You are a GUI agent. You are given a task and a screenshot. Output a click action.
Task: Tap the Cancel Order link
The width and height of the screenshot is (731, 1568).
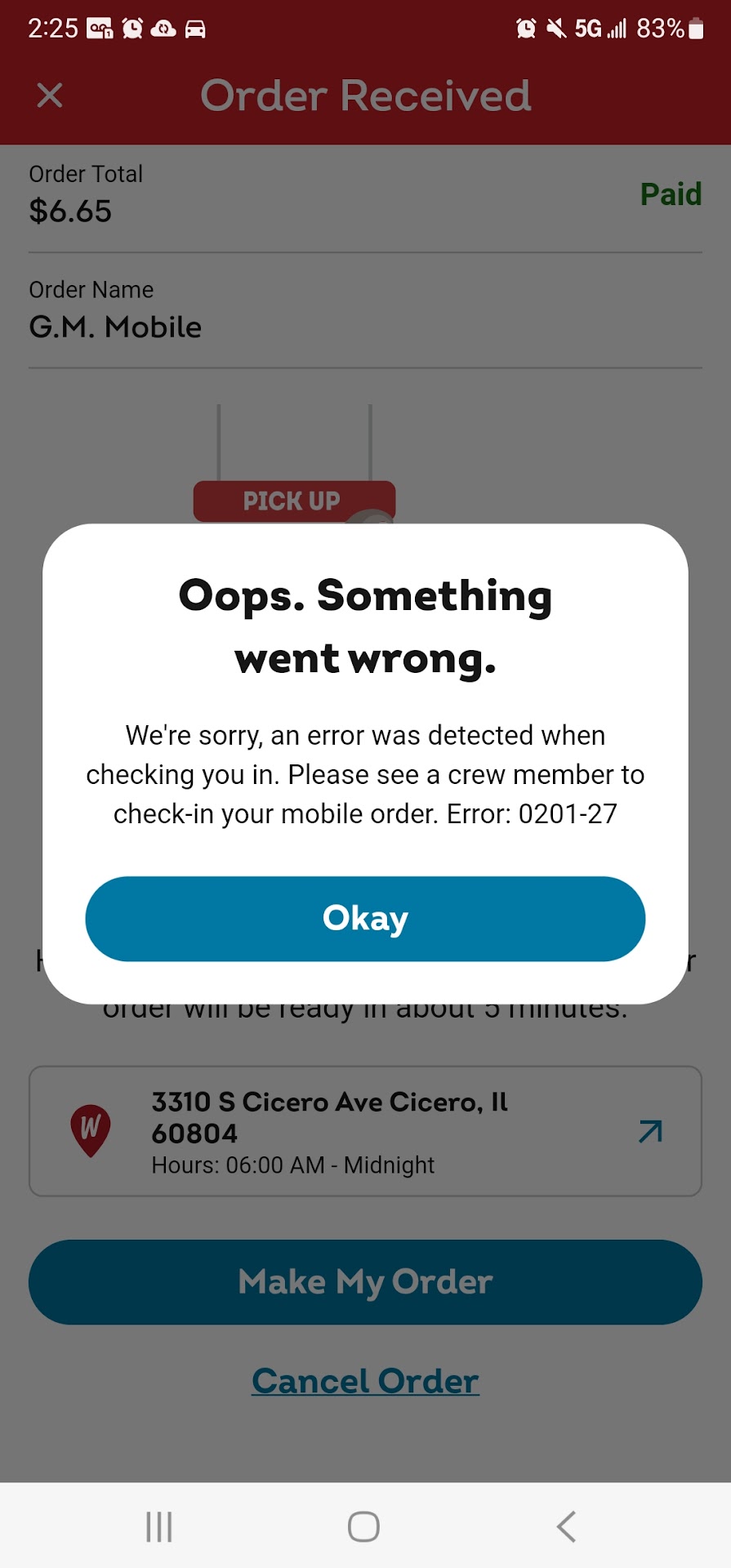coord(365,1382)
